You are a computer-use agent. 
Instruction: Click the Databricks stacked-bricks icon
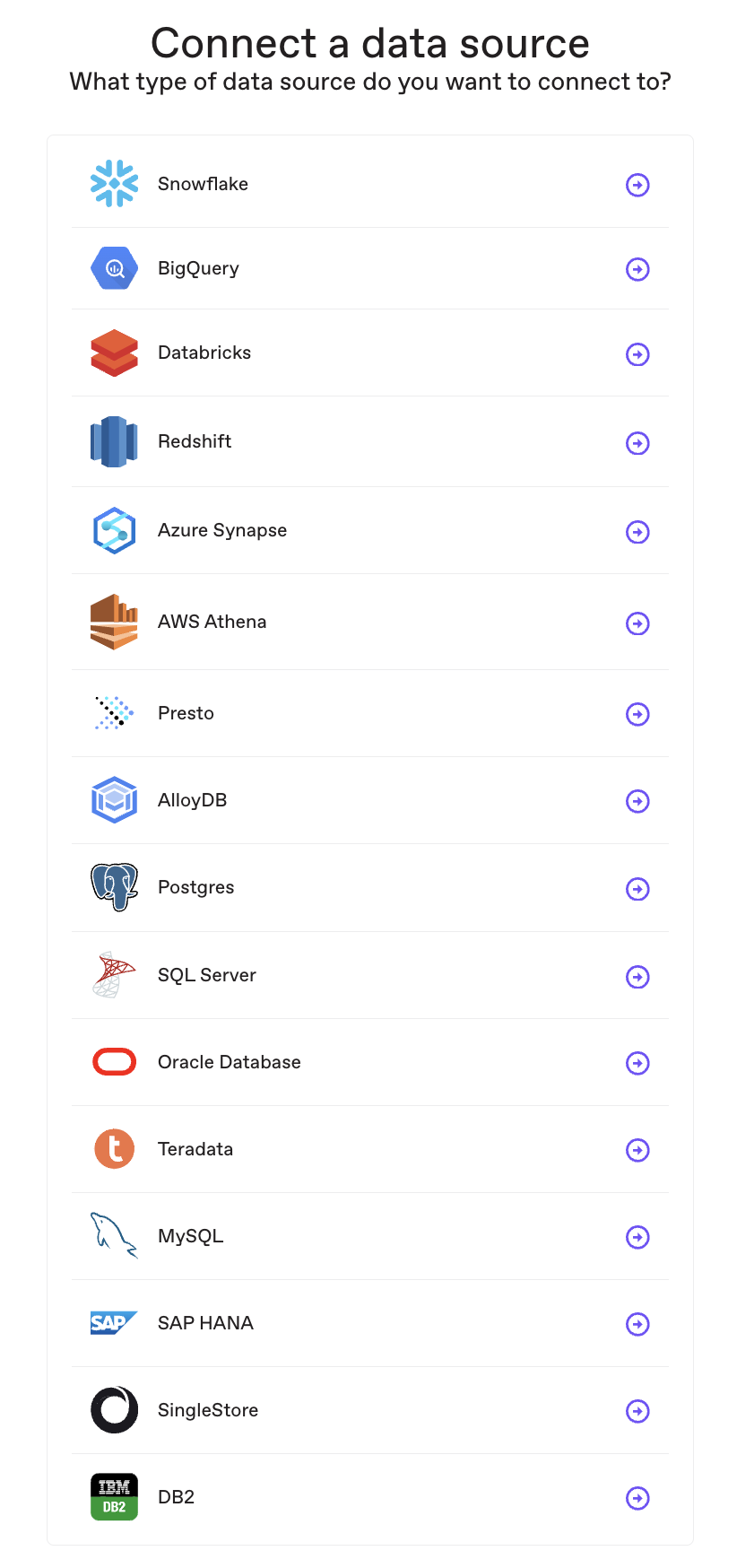pyautogui.click(x=114, y=352)
